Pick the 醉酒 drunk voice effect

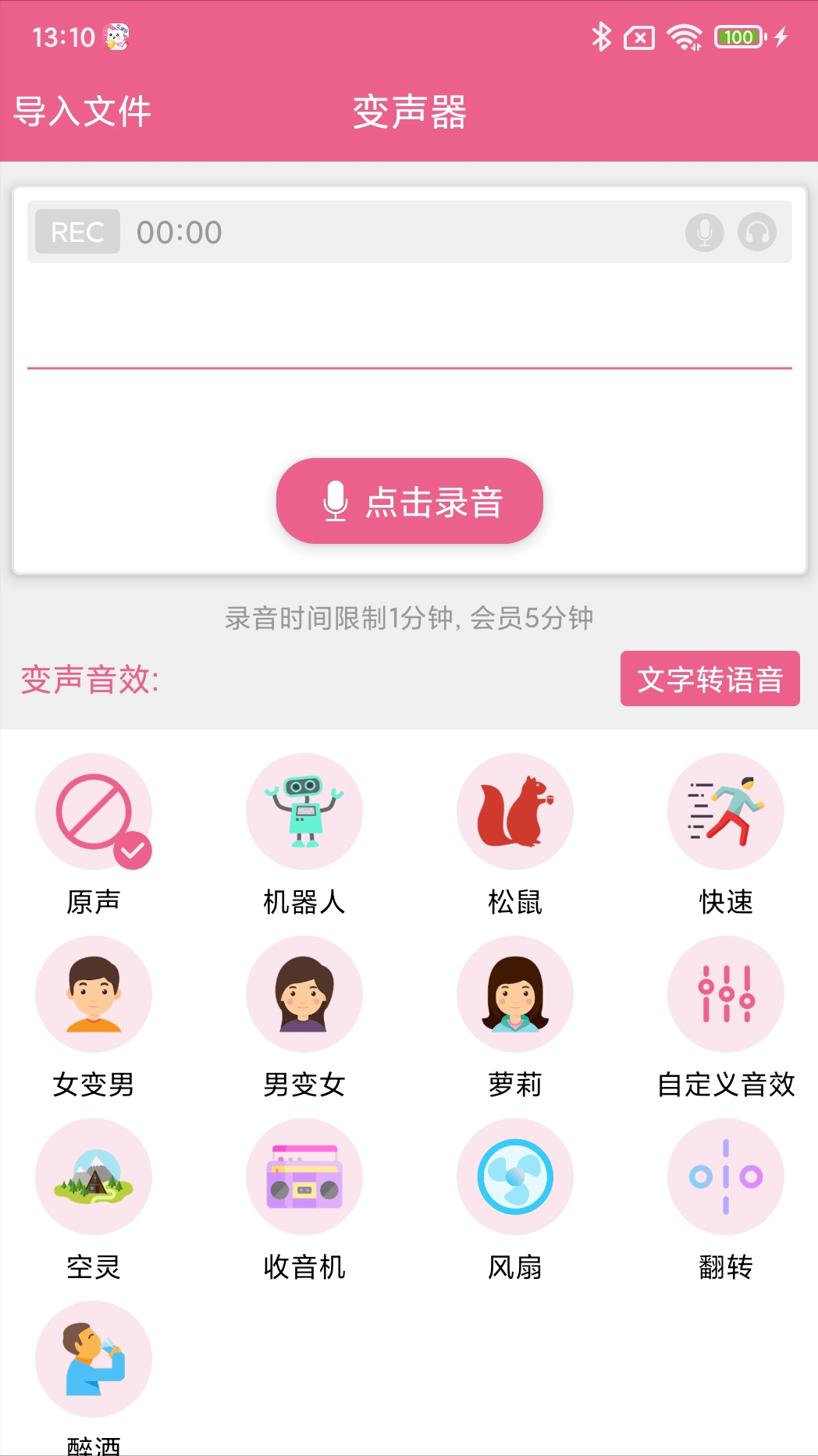click(x=94, y=1359)
